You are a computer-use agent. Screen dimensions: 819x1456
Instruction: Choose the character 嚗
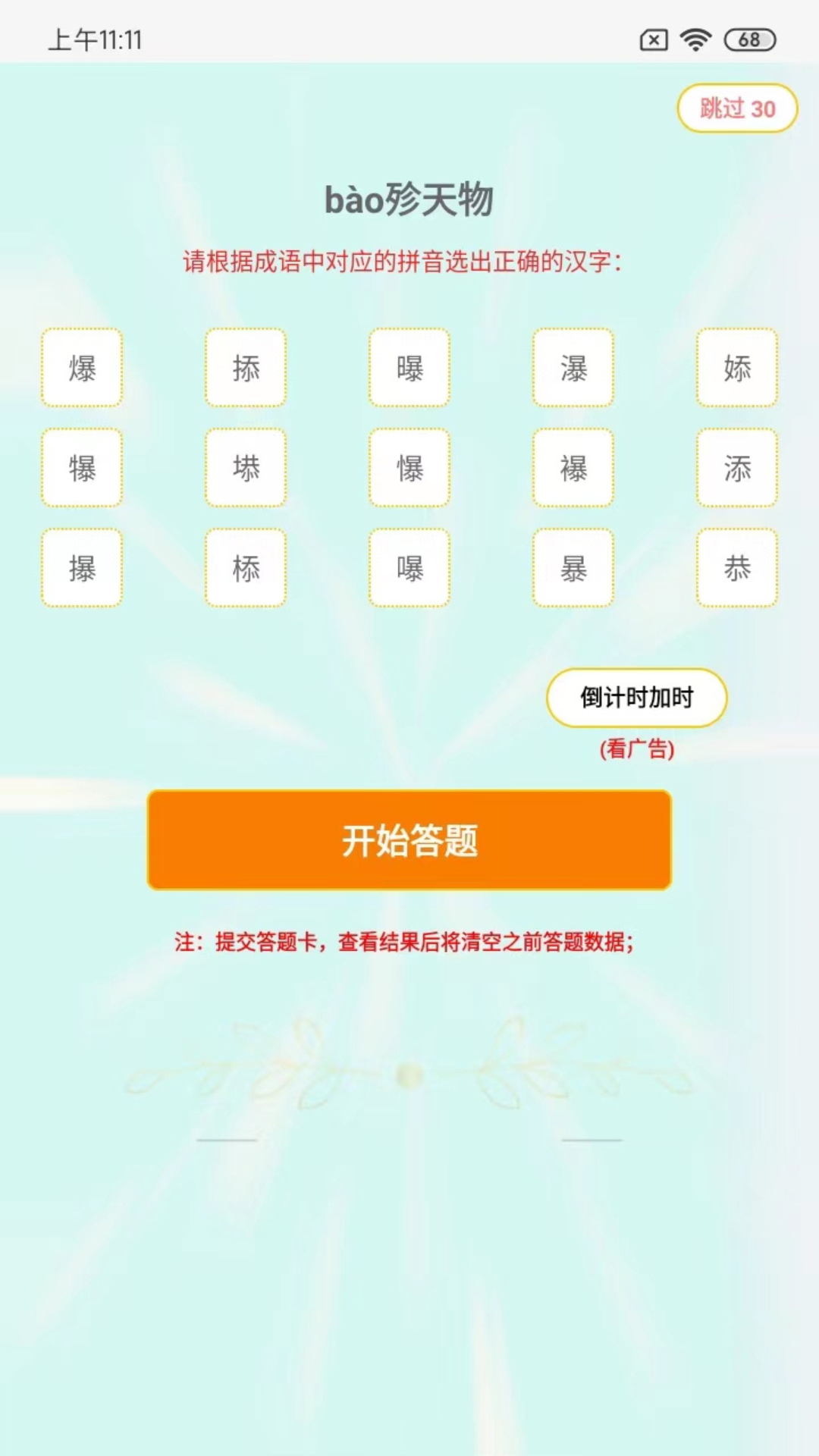pos(409,568)
